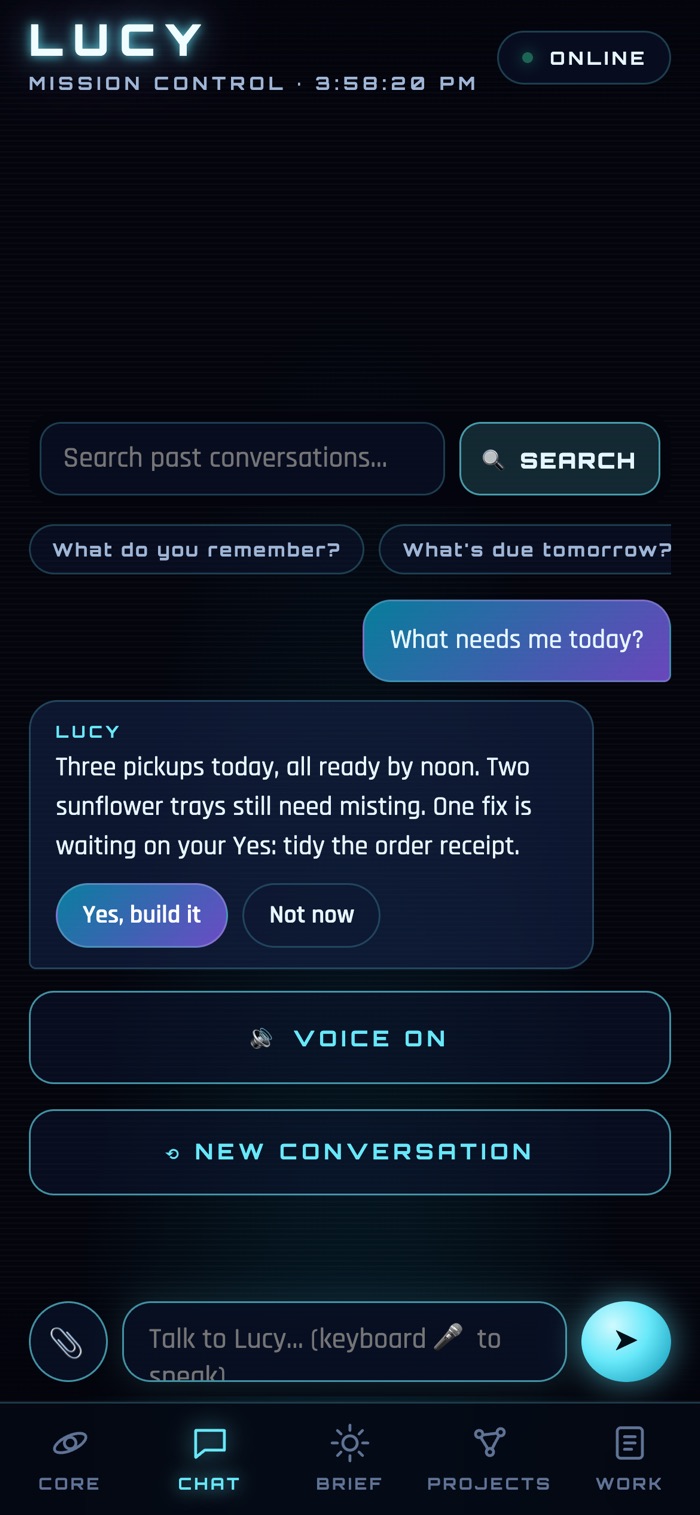This screenshot has height=1515, width=700.
Task: Focus the Talk to Lucy message field
Action: point(344,1341)
